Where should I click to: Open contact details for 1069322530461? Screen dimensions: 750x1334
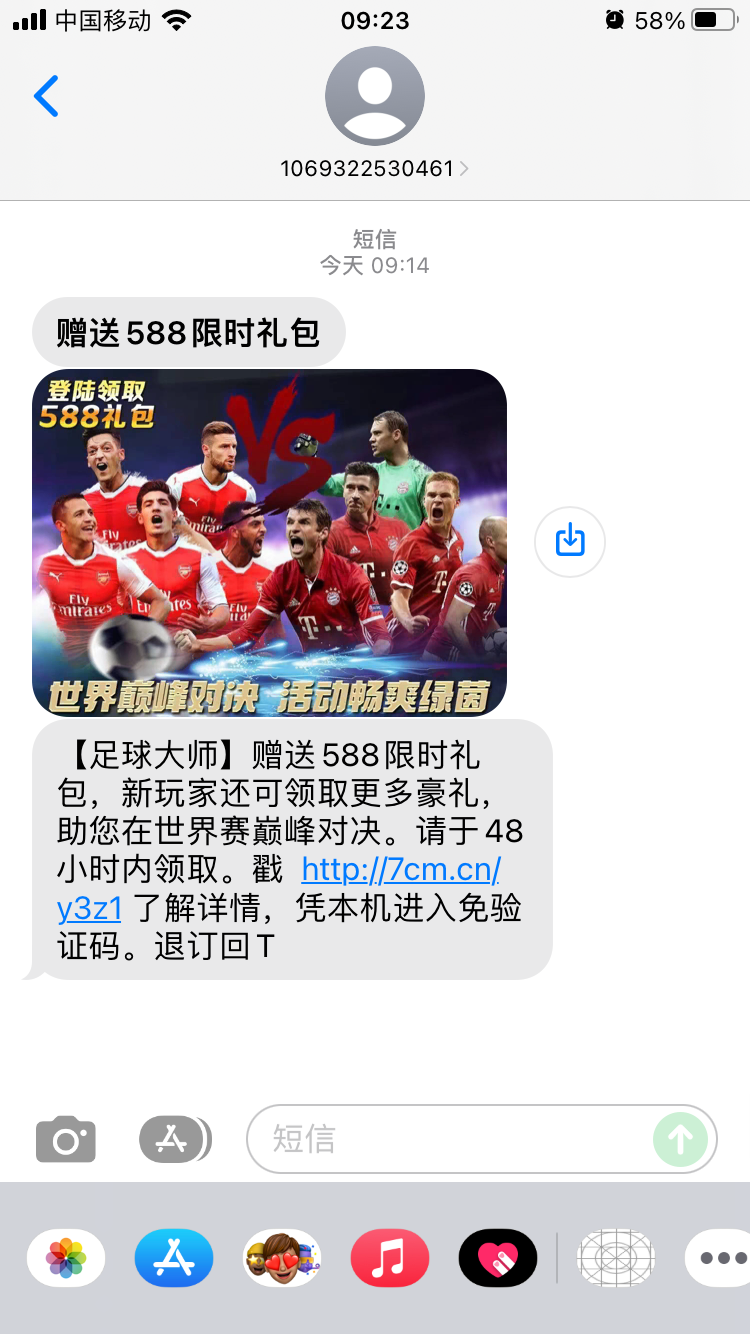tap(374, 169)
